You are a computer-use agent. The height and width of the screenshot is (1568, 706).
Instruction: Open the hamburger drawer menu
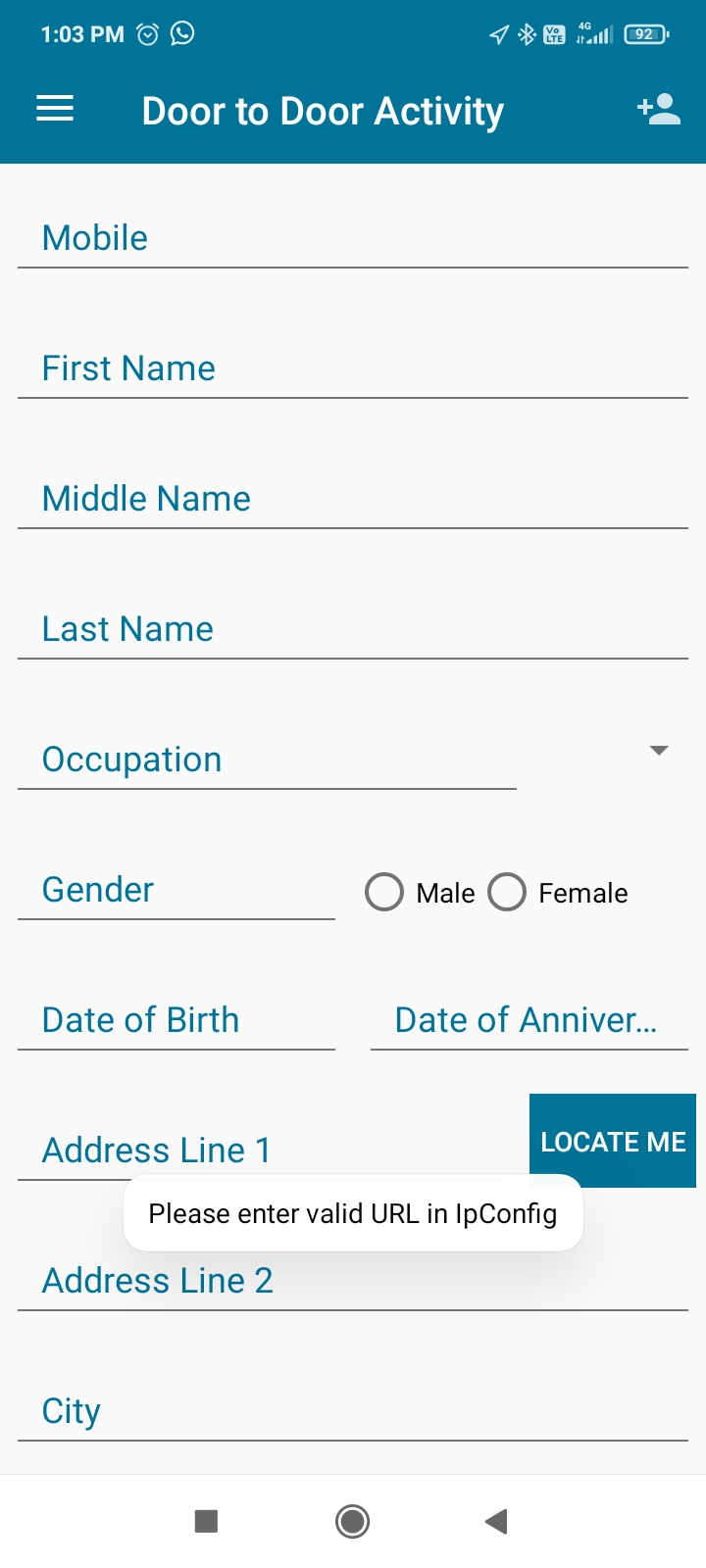click(55, 109)
